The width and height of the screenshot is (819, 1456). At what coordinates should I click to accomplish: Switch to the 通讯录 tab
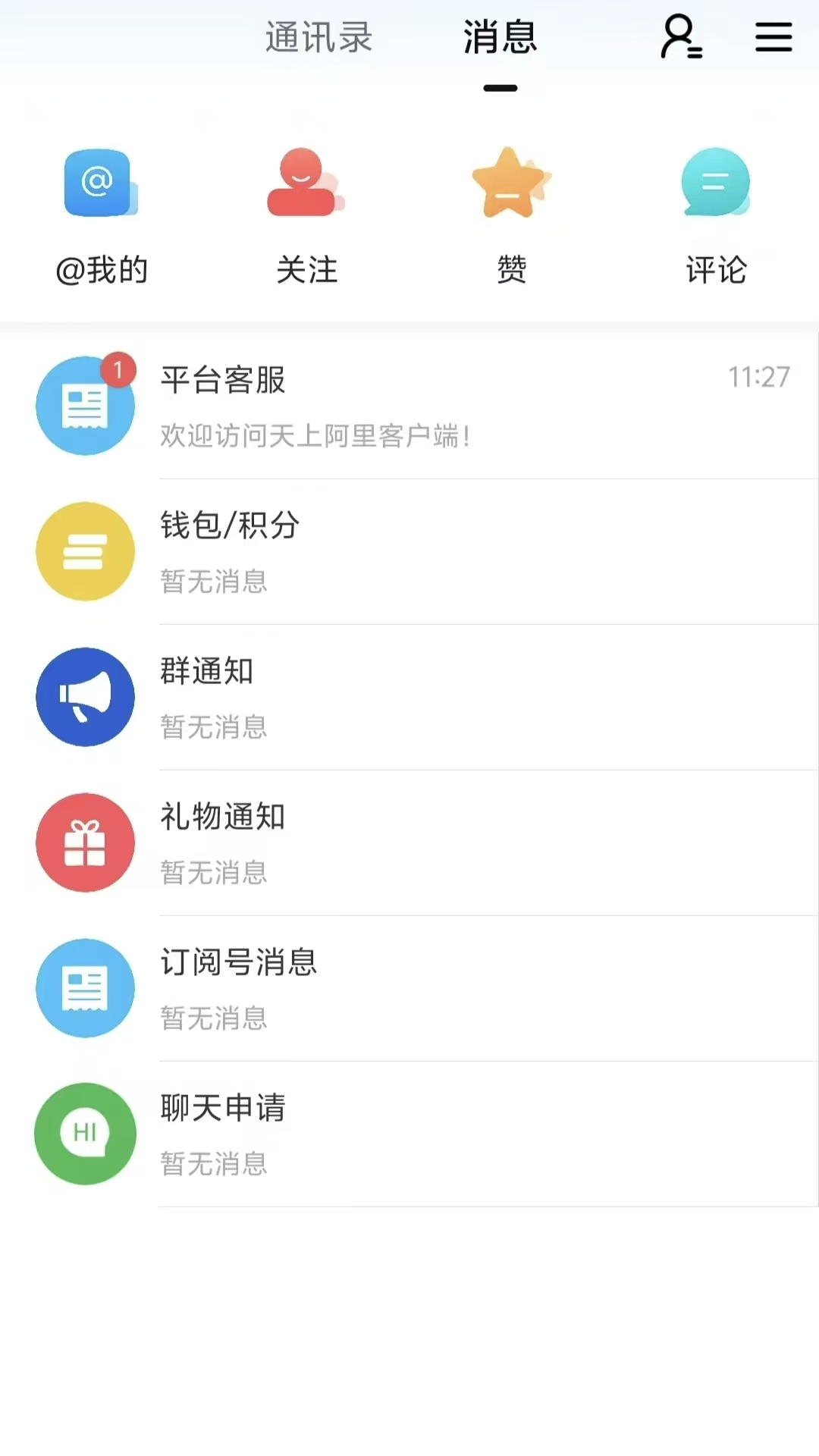[x=318, y=39]
